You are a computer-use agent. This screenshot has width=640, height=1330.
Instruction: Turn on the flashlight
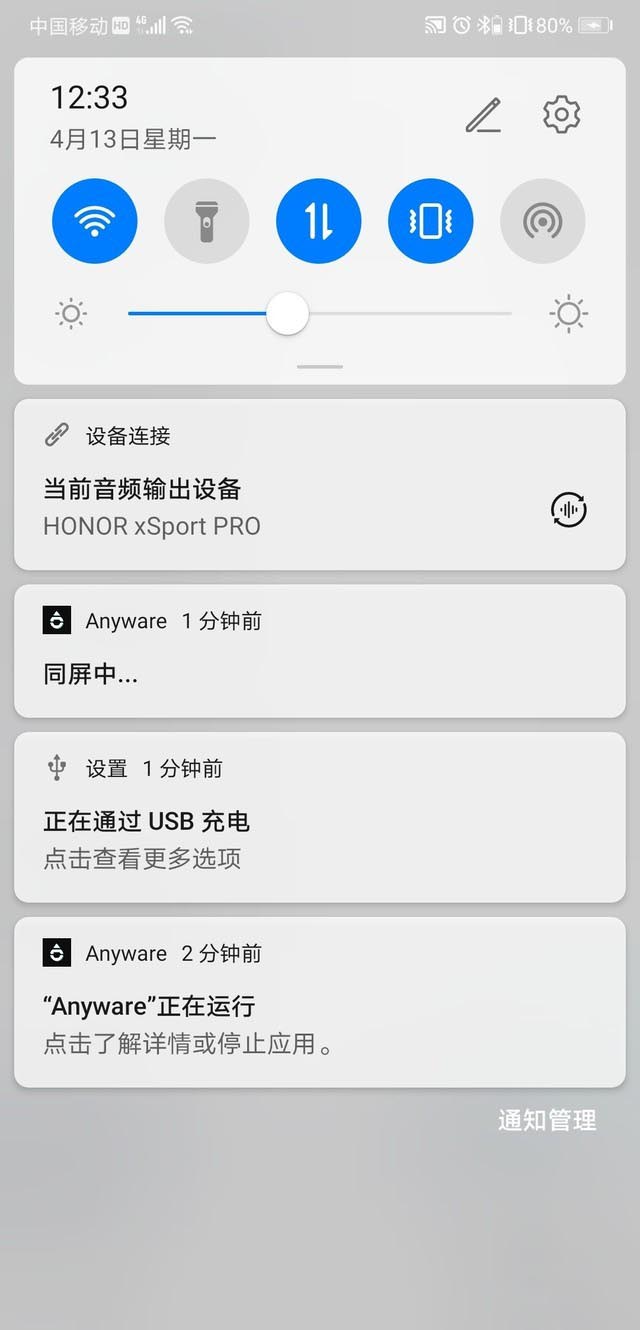206,221
